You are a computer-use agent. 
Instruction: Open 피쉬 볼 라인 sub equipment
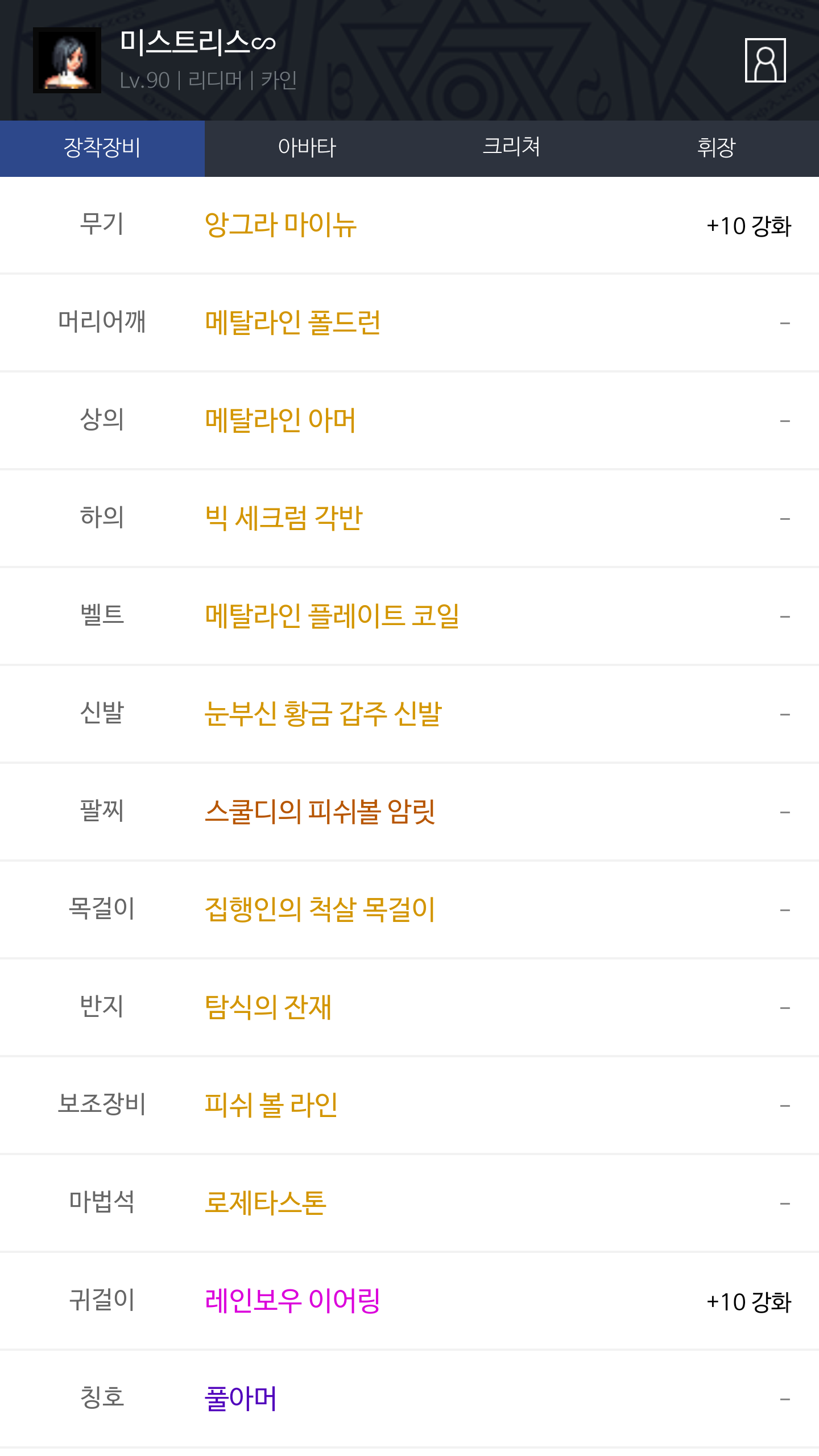click(271, 1105)
